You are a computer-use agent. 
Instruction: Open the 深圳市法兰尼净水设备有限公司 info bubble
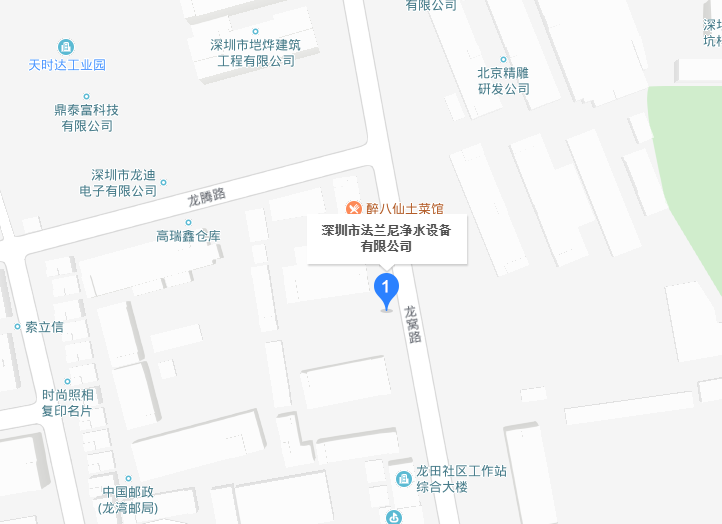(x=386, y=238)
